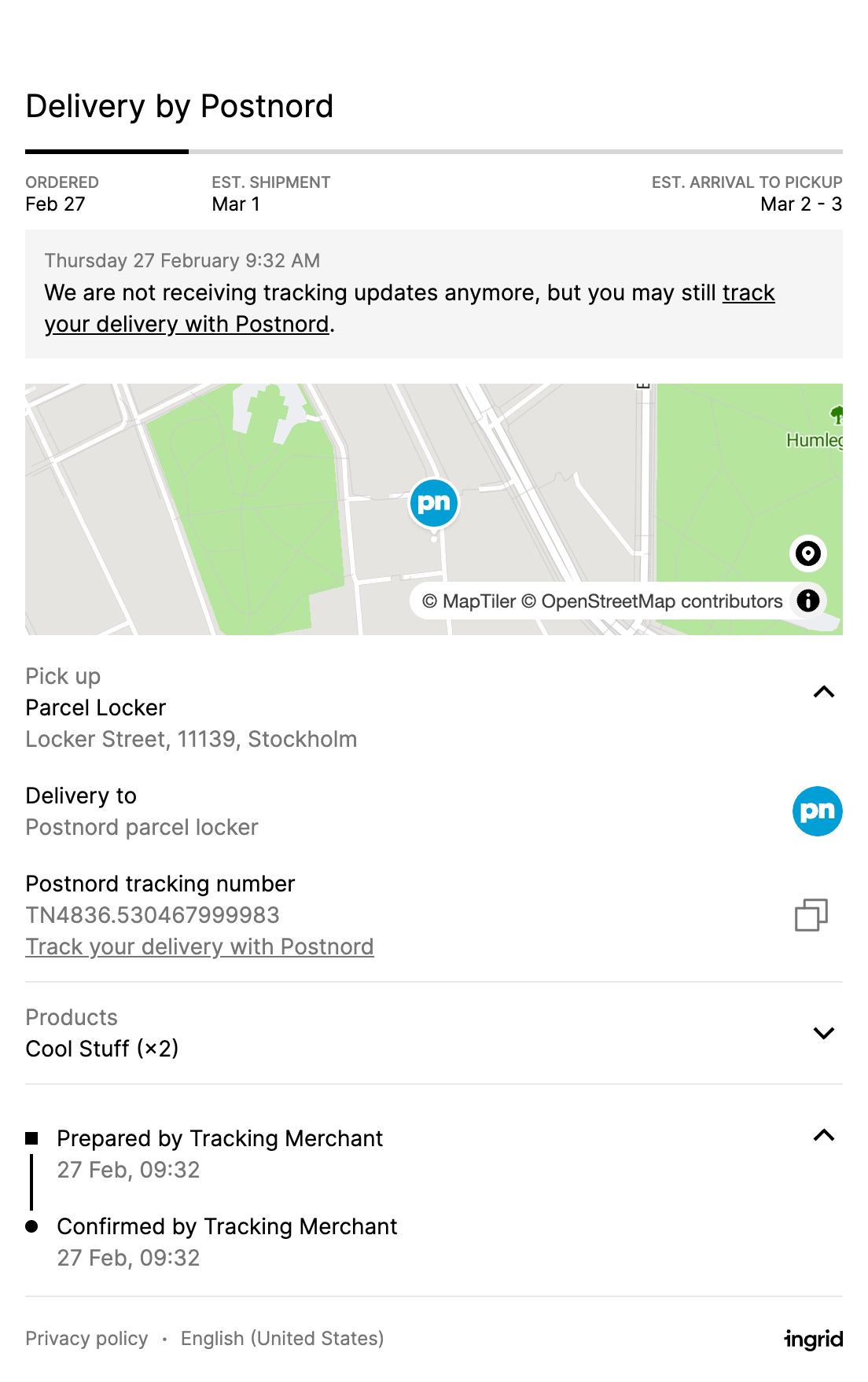The image size is (868, 1382).
Task: Click the pickup address Locker Street text
Action: 191,739
